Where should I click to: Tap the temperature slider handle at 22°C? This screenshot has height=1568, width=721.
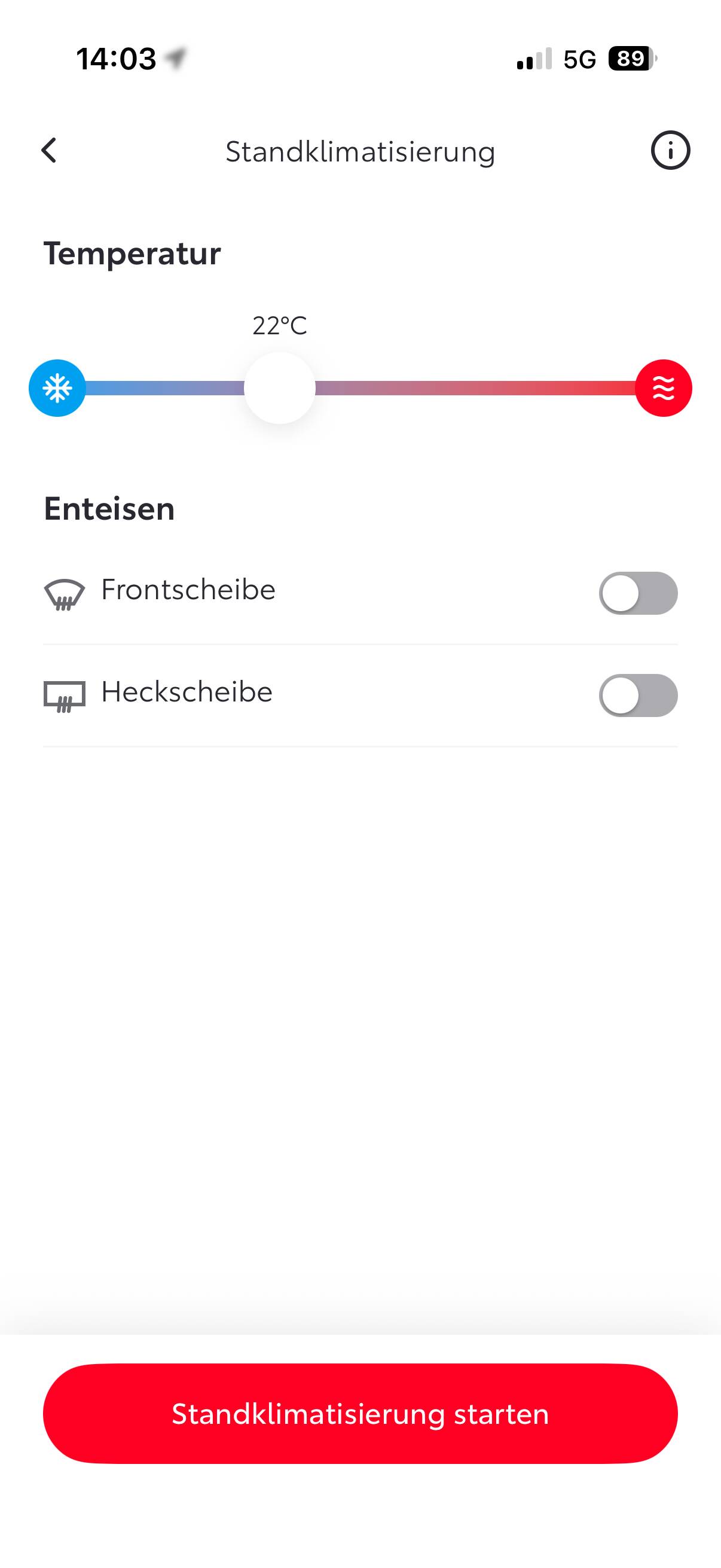click(280, 388)
